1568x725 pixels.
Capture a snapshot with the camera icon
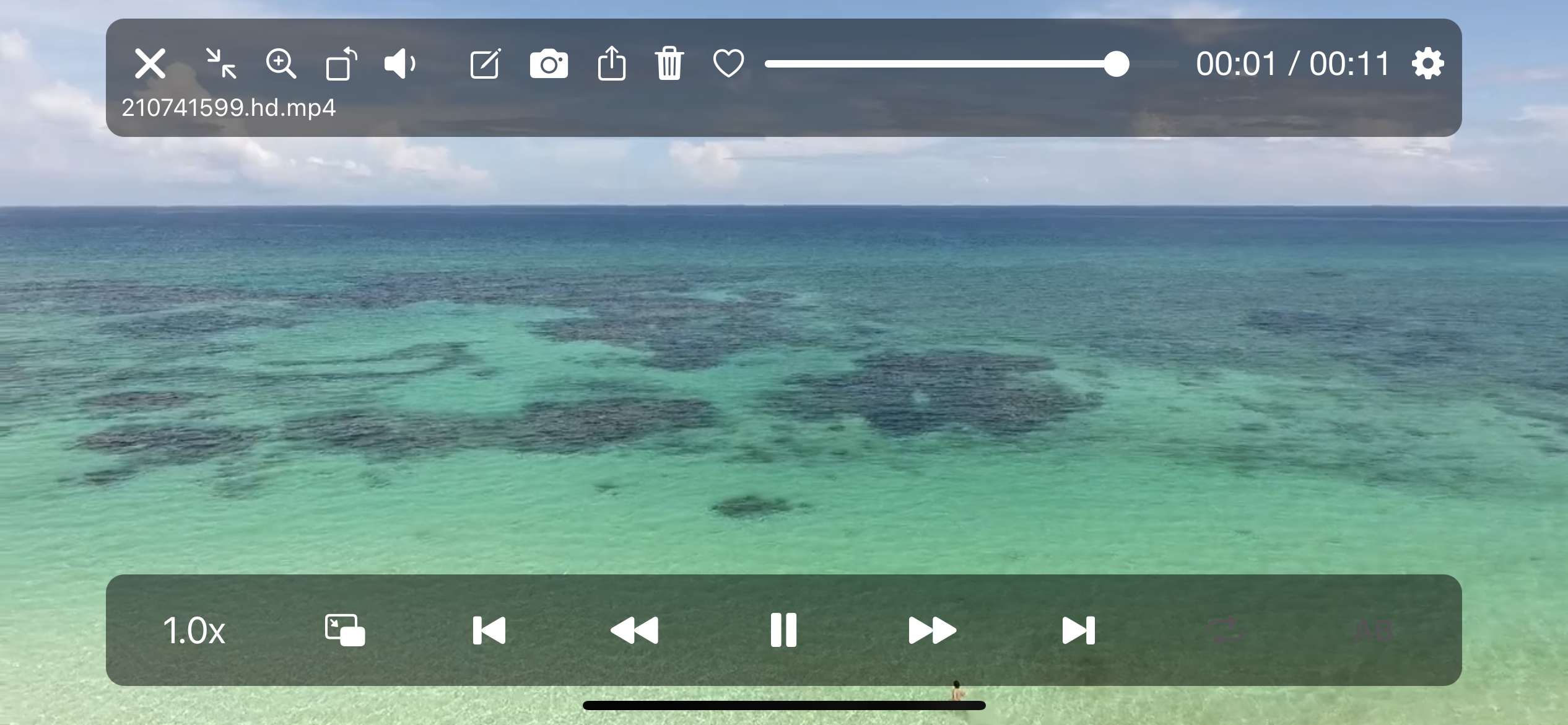click(549, 64)
